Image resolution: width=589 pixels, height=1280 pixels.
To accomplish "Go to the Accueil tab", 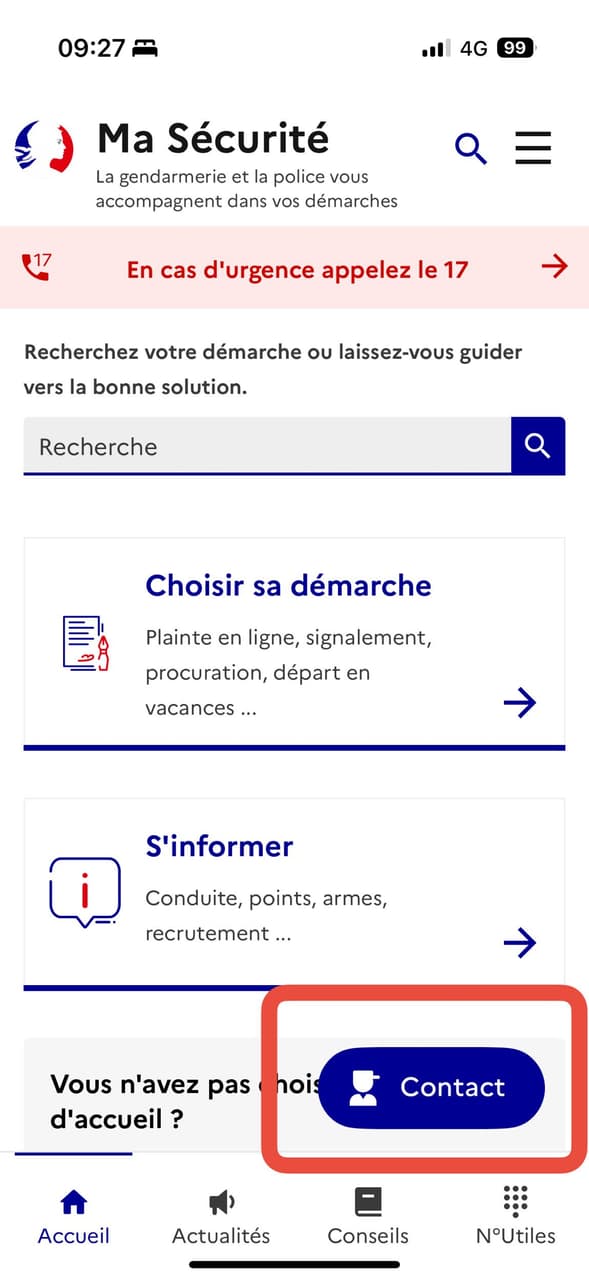I will click(74, 1217).
